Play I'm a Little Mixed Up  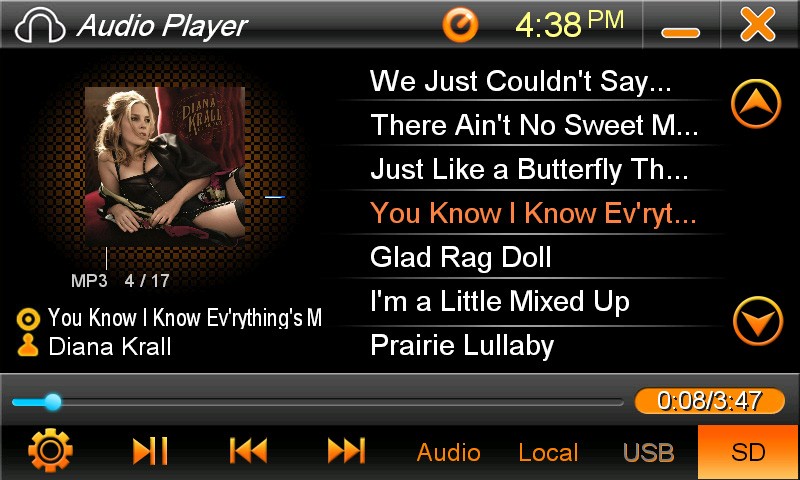pos(499,301)
